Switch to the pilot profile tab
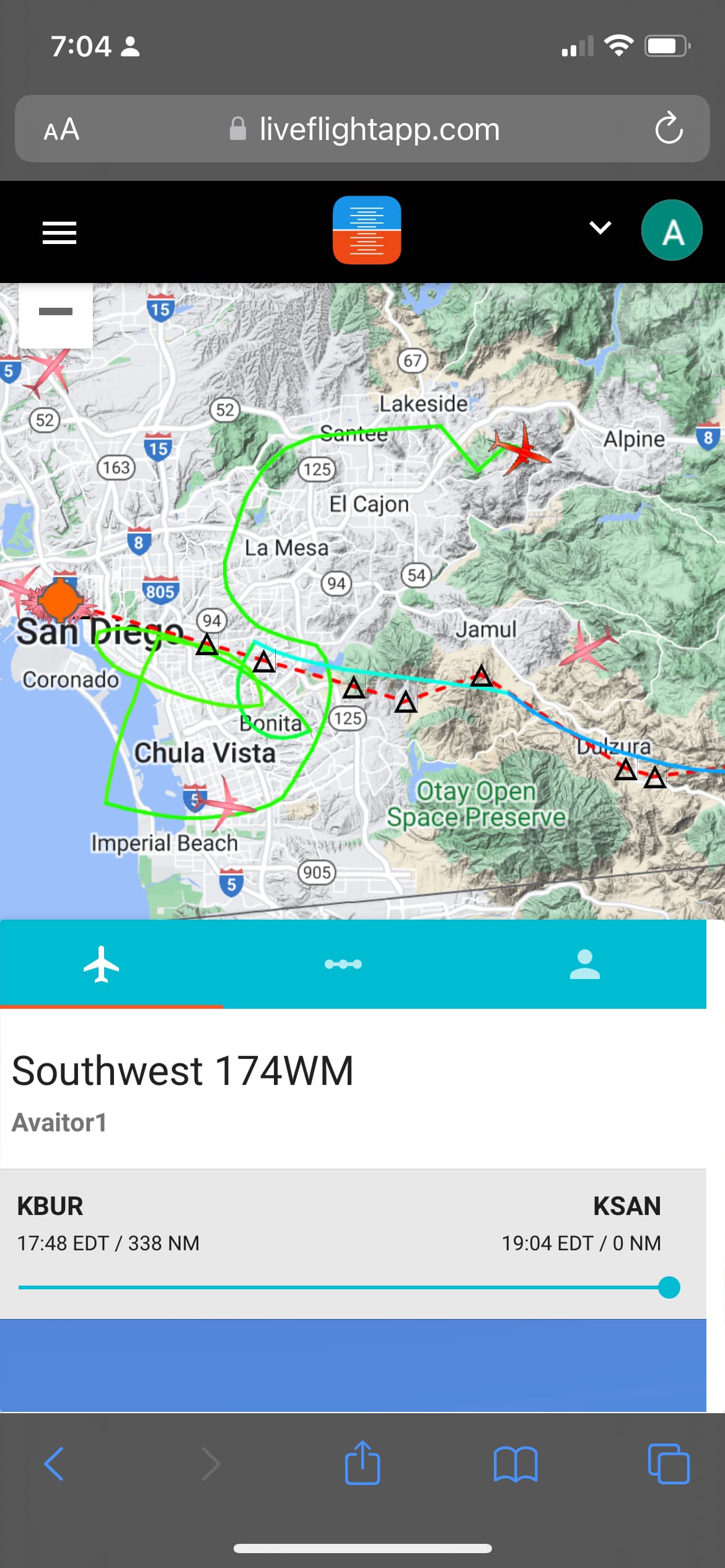This screenshot has height=1568, width=725. [x=584, y=964]
